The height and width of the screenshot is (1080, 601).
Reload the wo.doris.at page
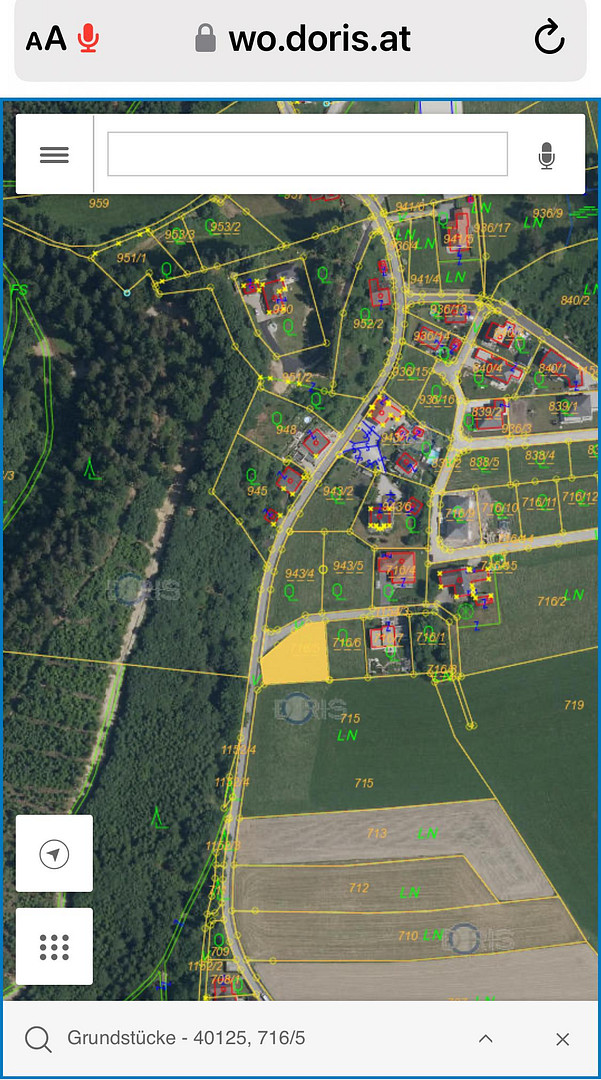549,40
